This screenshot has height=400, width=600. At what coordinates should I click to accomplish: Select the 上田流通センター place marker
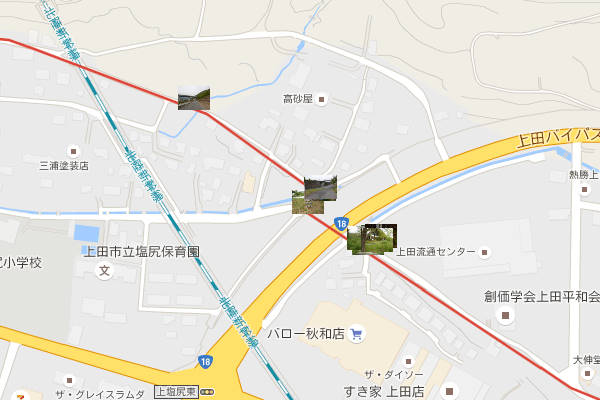point(487,251)
